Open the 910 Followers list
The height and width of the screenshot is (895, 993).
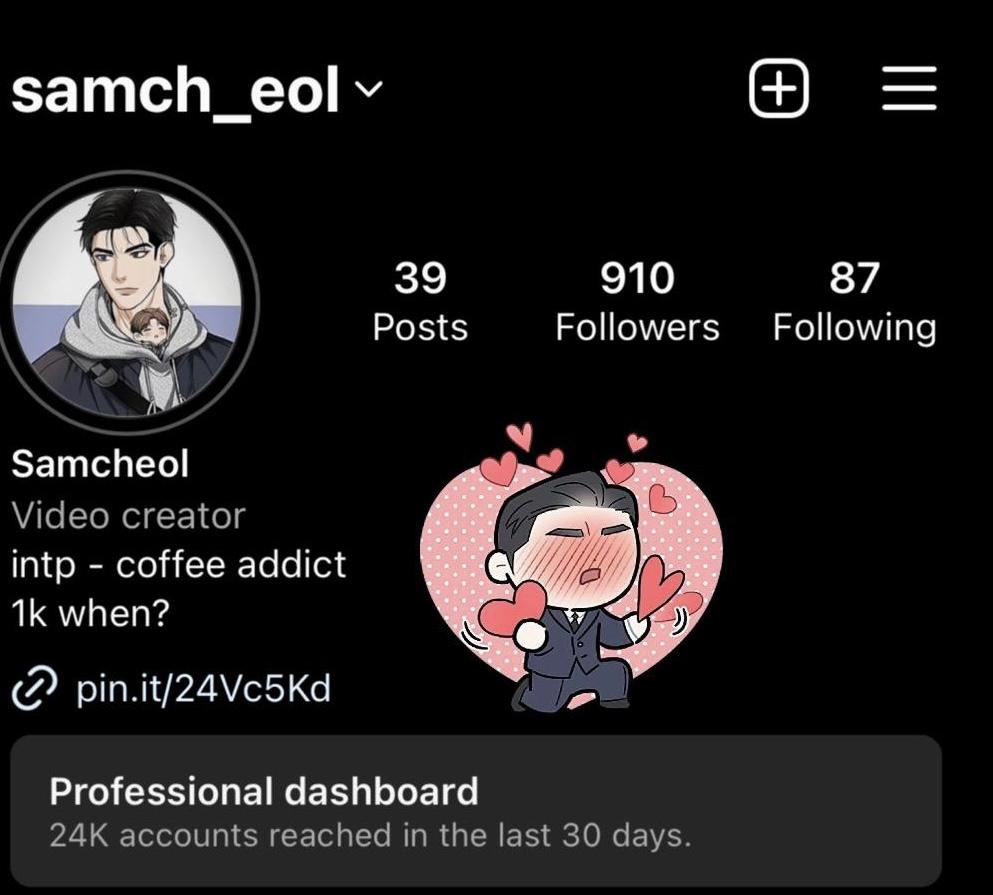tap(637, 302)
